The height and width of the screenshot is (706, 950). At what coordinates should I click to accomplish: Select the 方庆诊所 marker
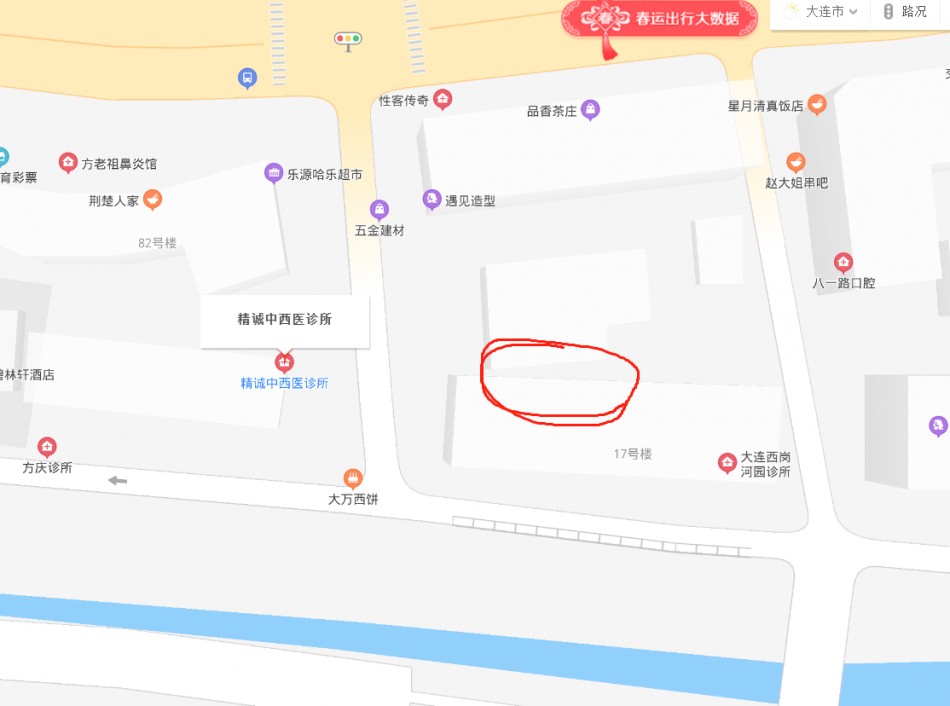coord(47,447)
